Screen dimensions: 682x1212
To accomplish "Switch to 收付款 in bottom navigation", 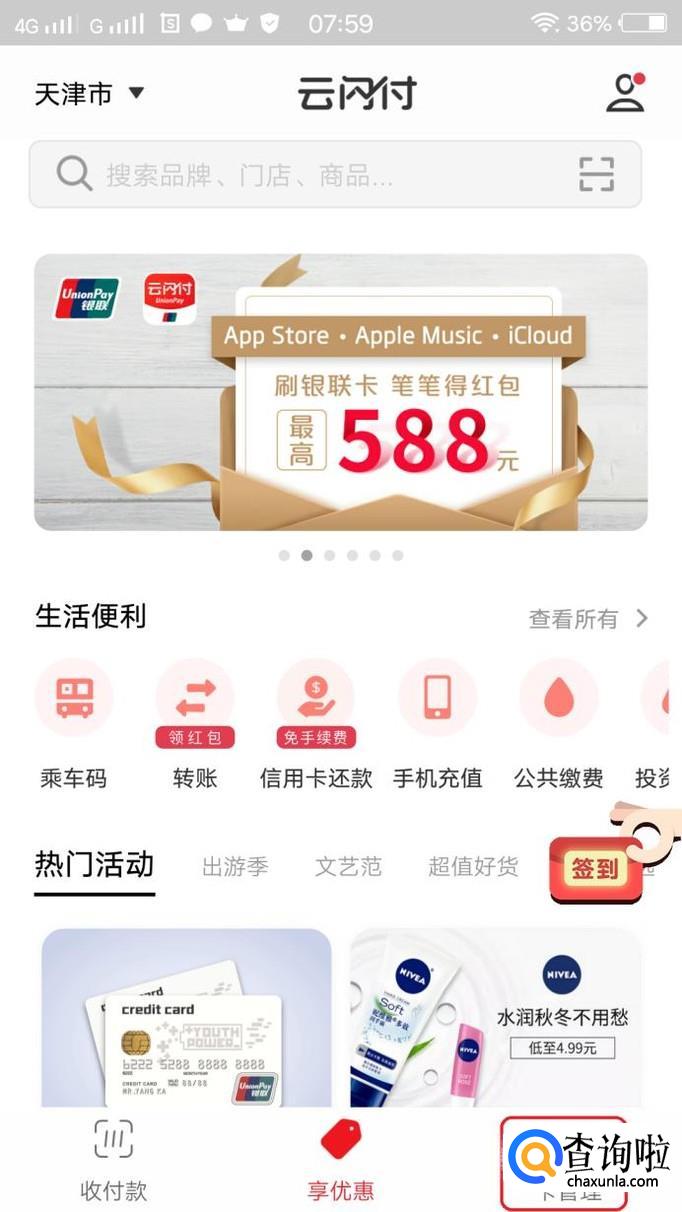I will [114, 1160].
